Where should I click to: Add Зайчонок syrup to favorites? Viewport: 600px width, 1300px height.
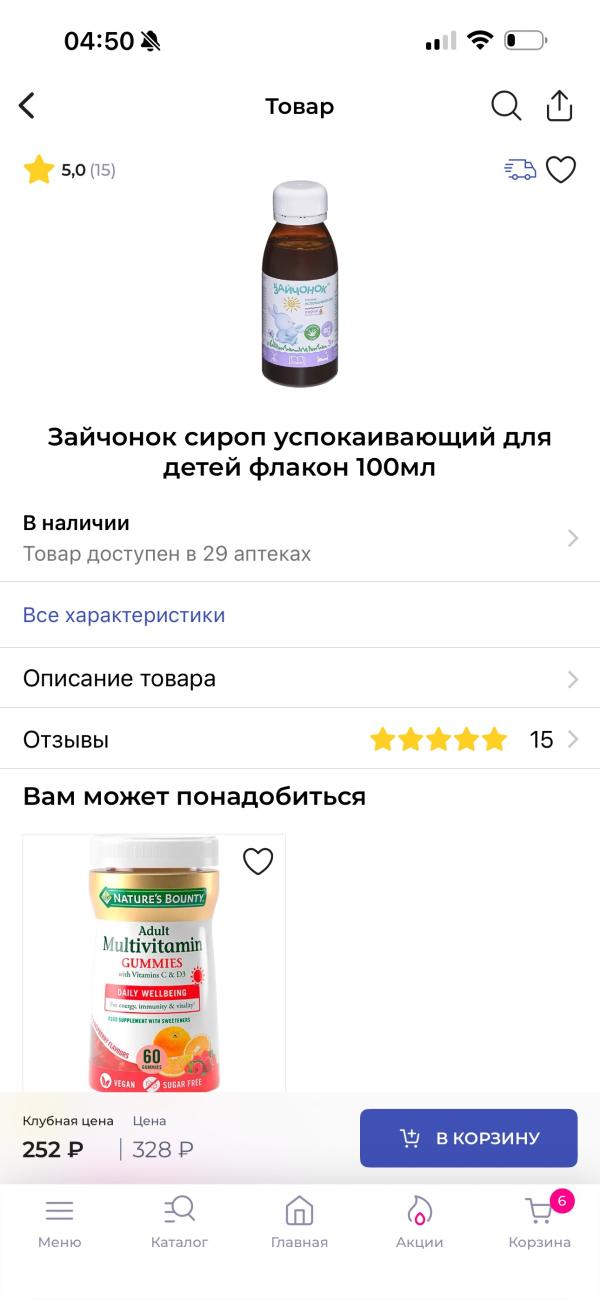point(561,170)
